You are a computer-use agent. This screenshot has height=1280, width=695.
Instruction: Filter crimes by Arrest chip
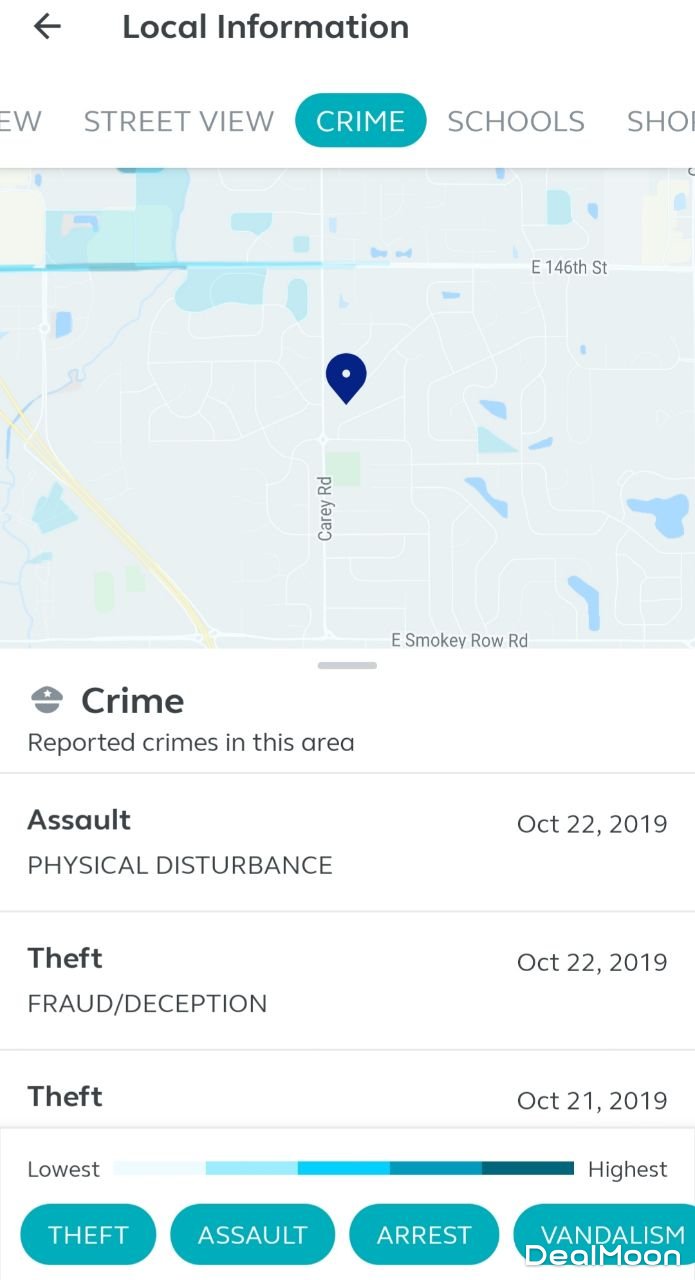(423, 1234)
